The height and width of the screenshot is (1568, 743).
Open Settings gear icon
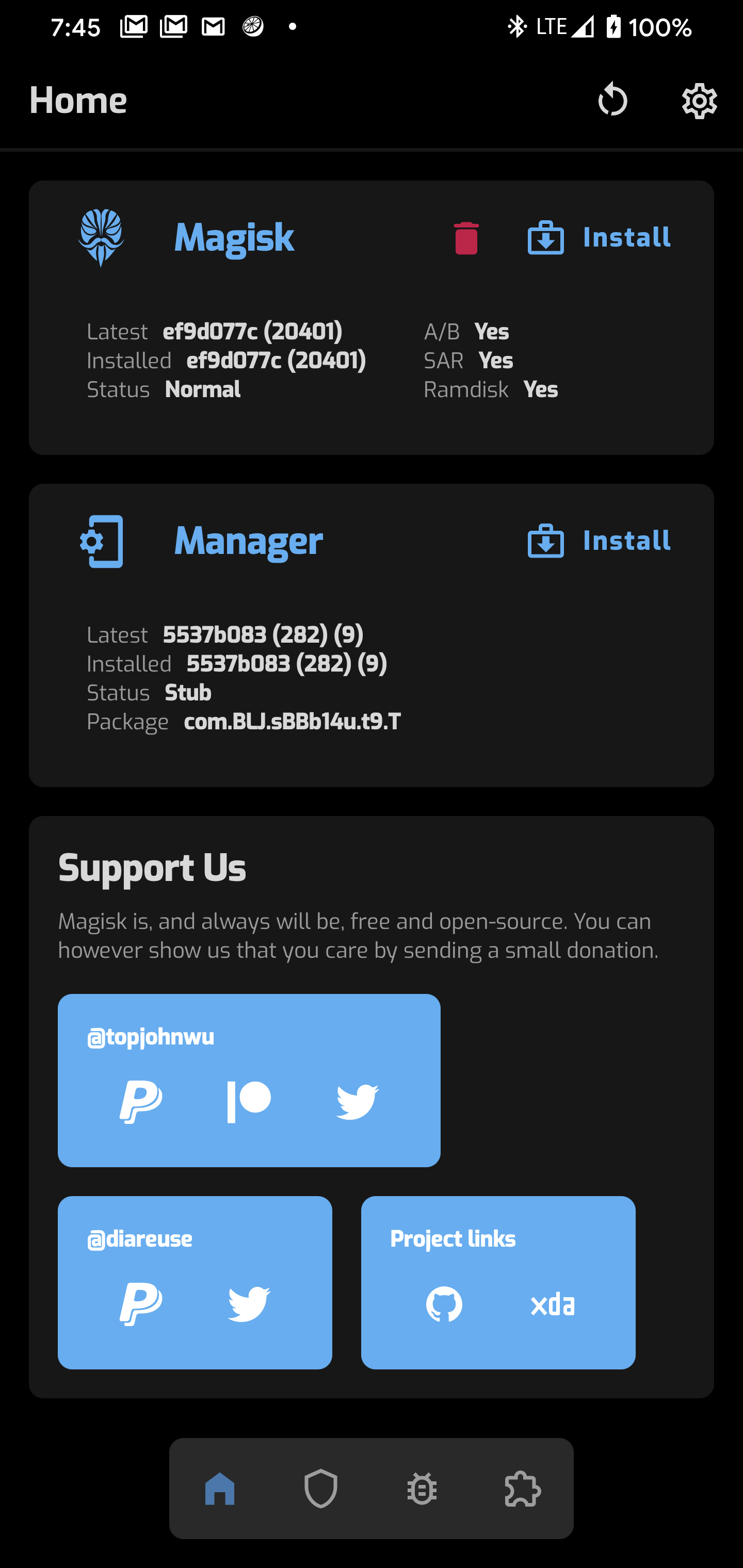tap(699, 101)
